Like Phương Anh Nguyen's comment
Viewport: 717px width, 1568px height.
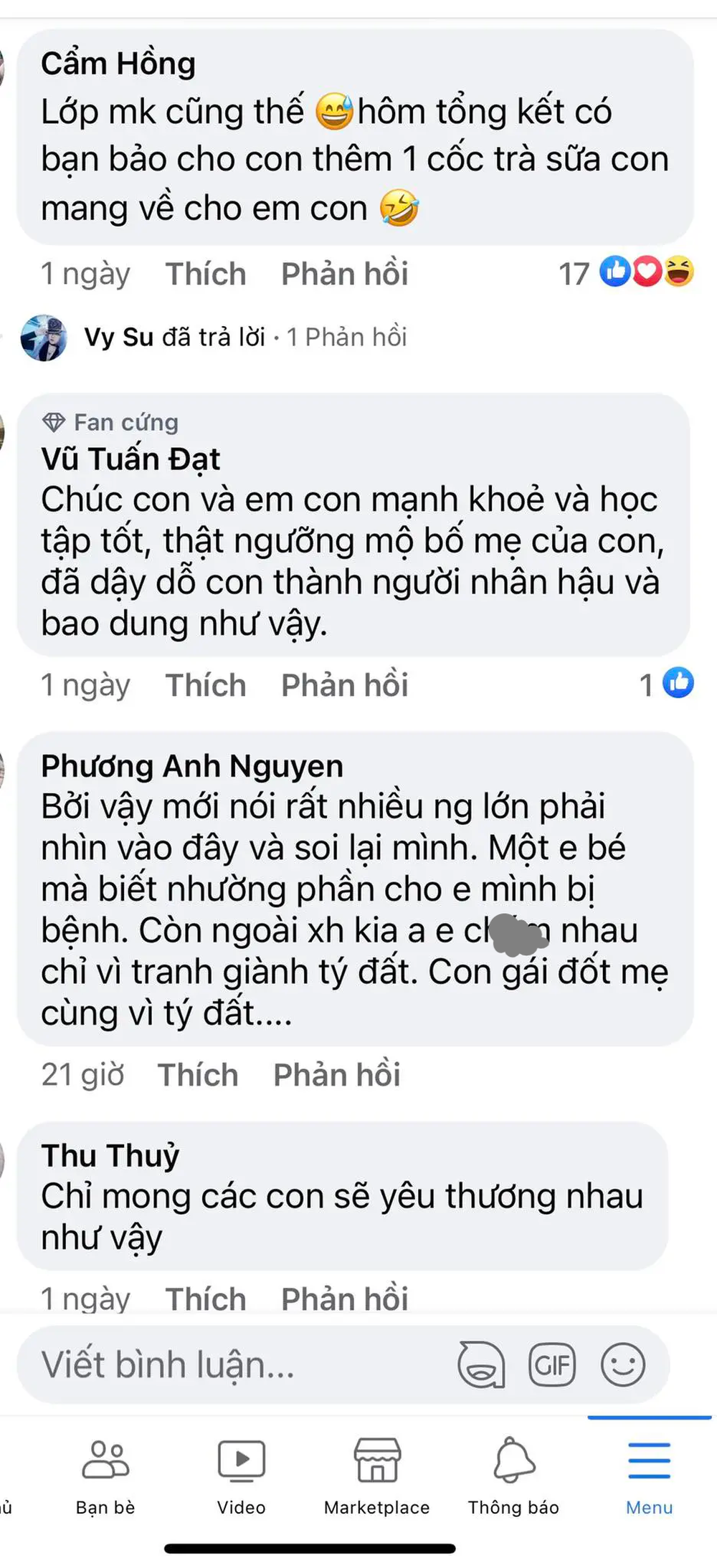(198, 1075)
